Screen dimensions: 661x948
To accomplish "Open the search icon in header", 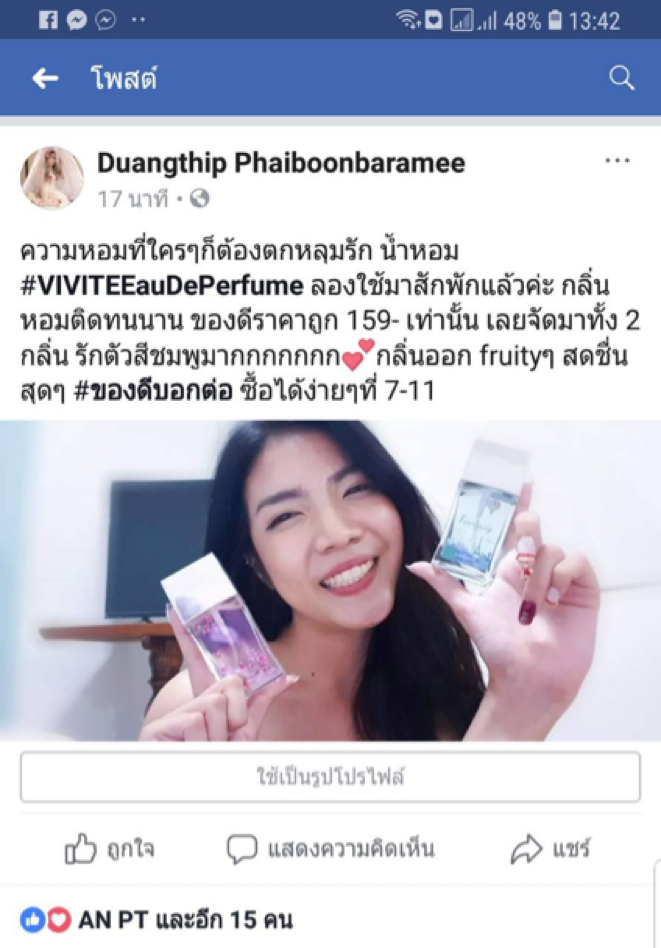I will click(x=621, y=79).
